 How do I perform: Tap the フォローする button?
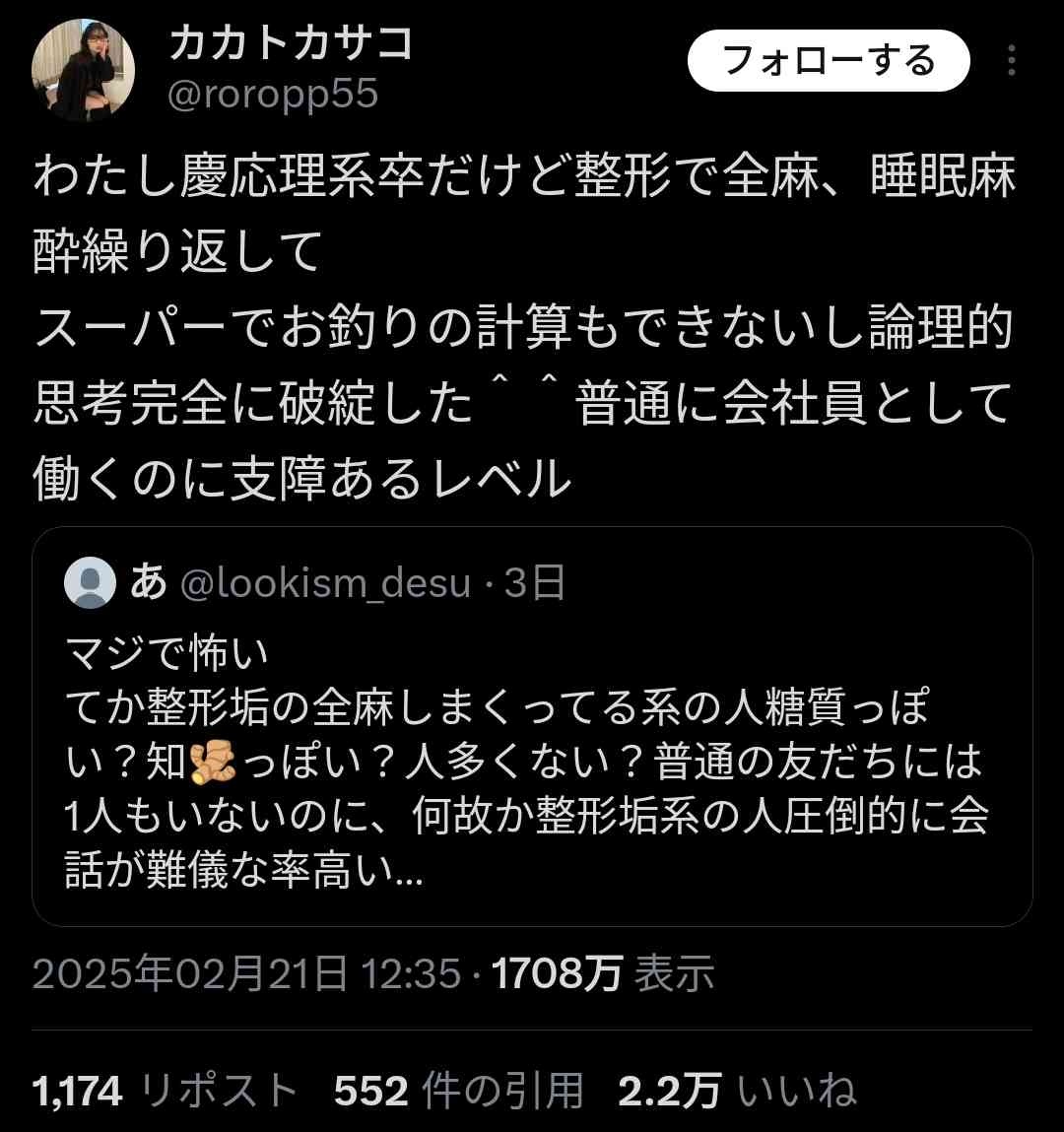(828, 61)
